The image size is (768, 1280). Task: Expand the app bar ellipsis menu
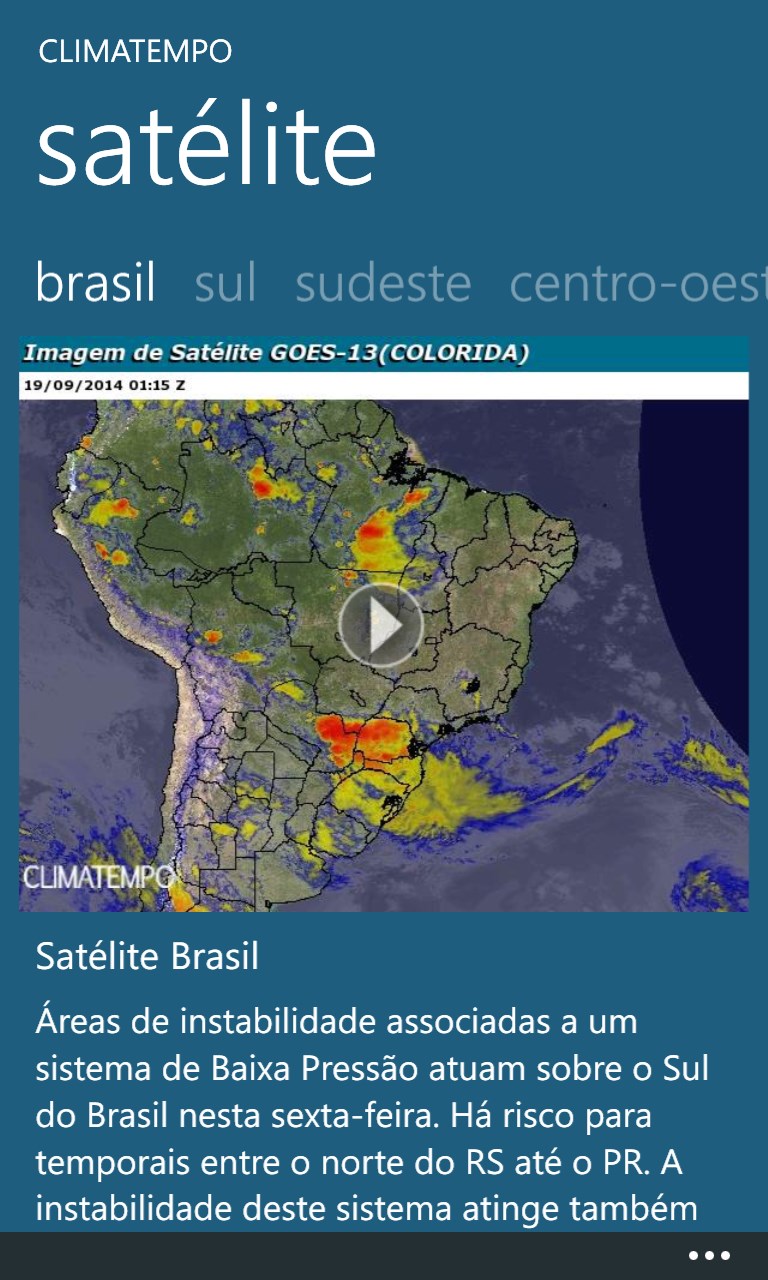coord(709,1256)
